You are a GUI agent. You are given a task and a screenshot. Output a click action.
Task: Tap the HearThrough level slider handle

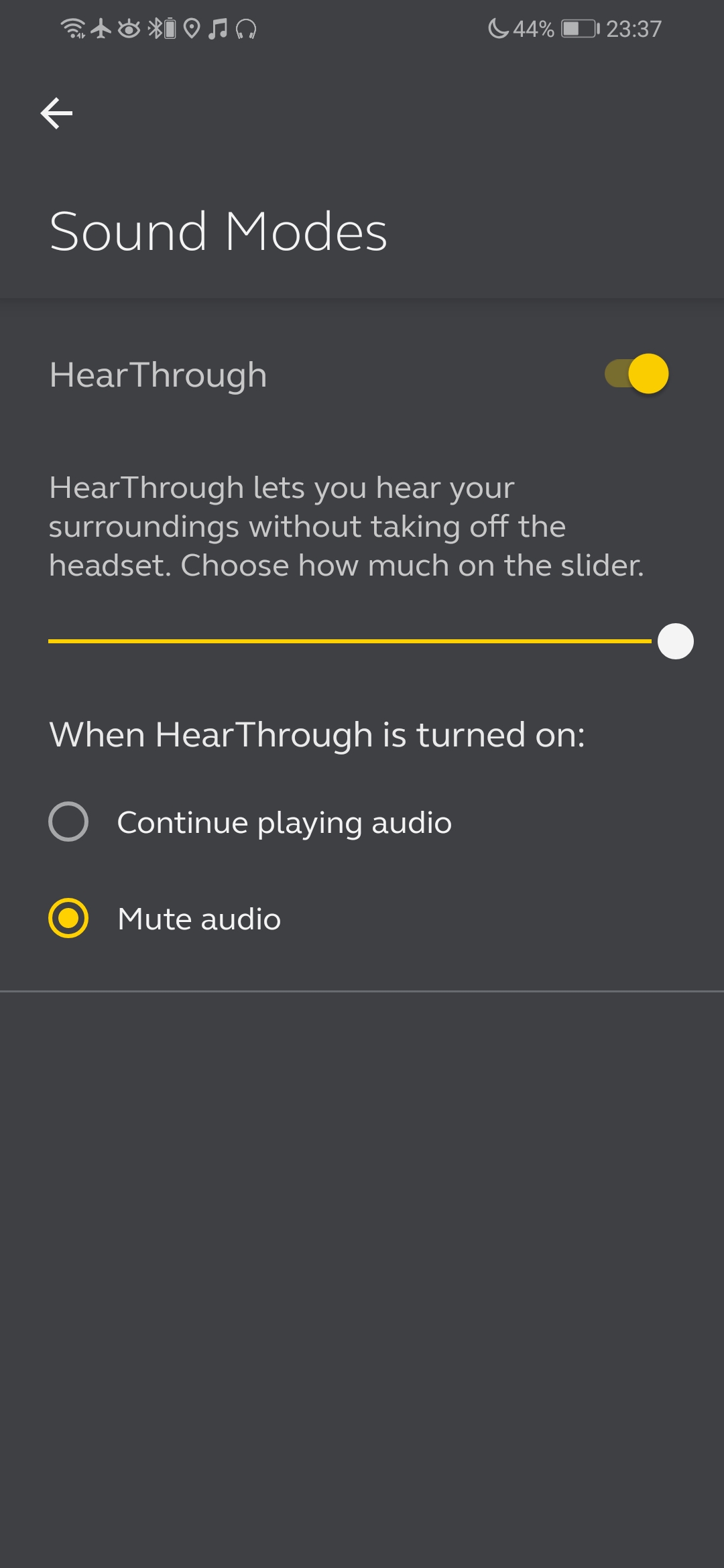(x=676, y=641)
